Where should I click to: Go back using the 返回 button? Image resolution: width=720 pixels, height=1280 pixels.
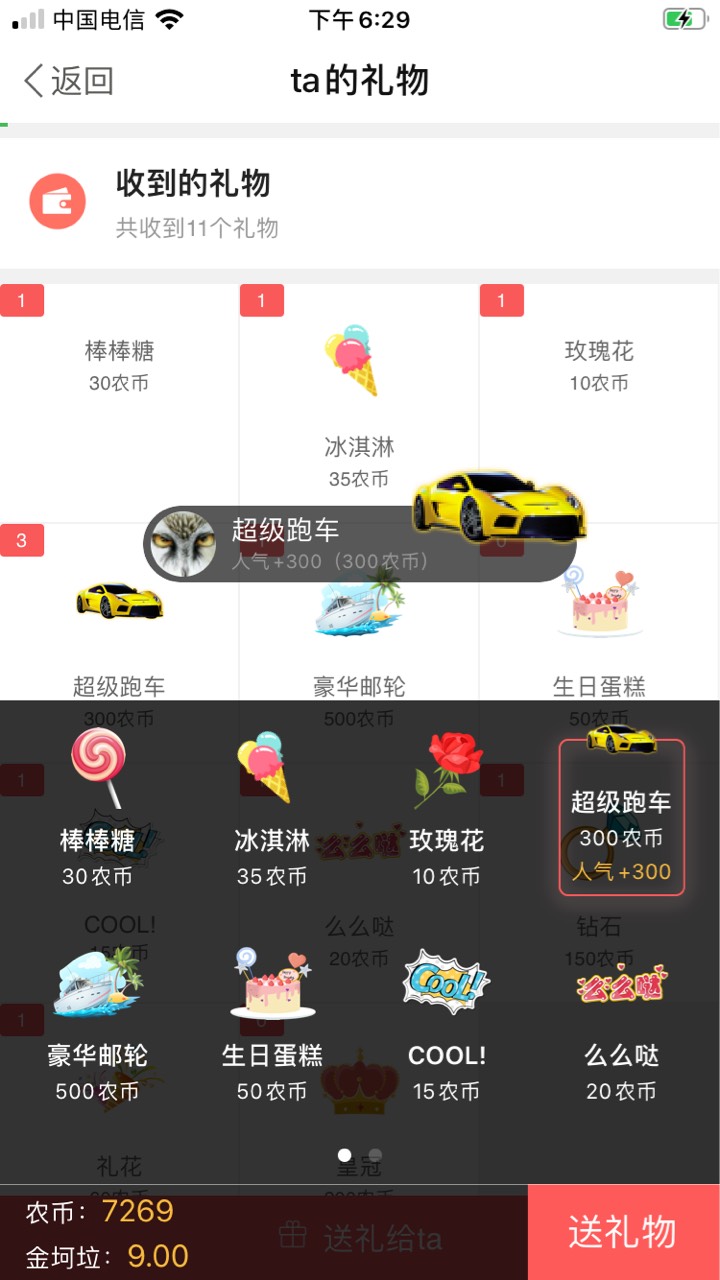click(68, 81)
